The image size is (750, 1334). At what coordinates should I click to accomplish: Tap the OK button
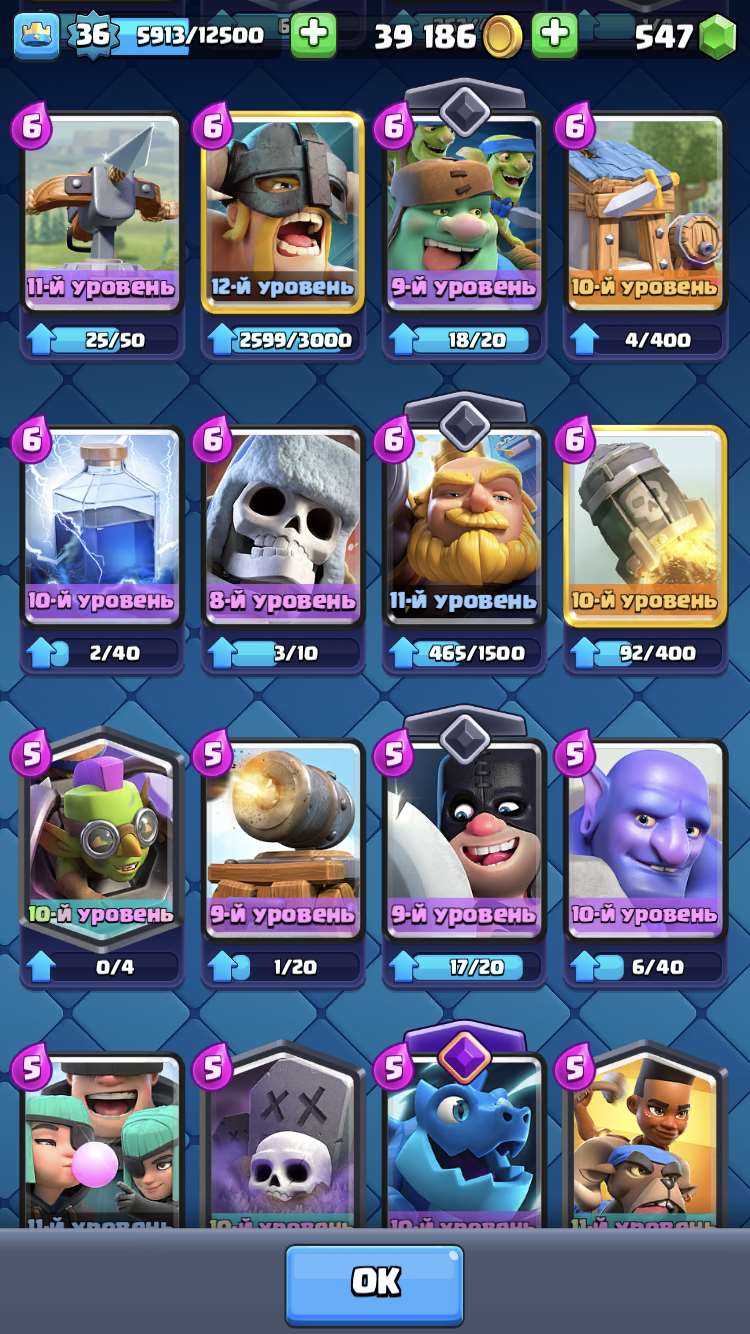pos(374,1283)
